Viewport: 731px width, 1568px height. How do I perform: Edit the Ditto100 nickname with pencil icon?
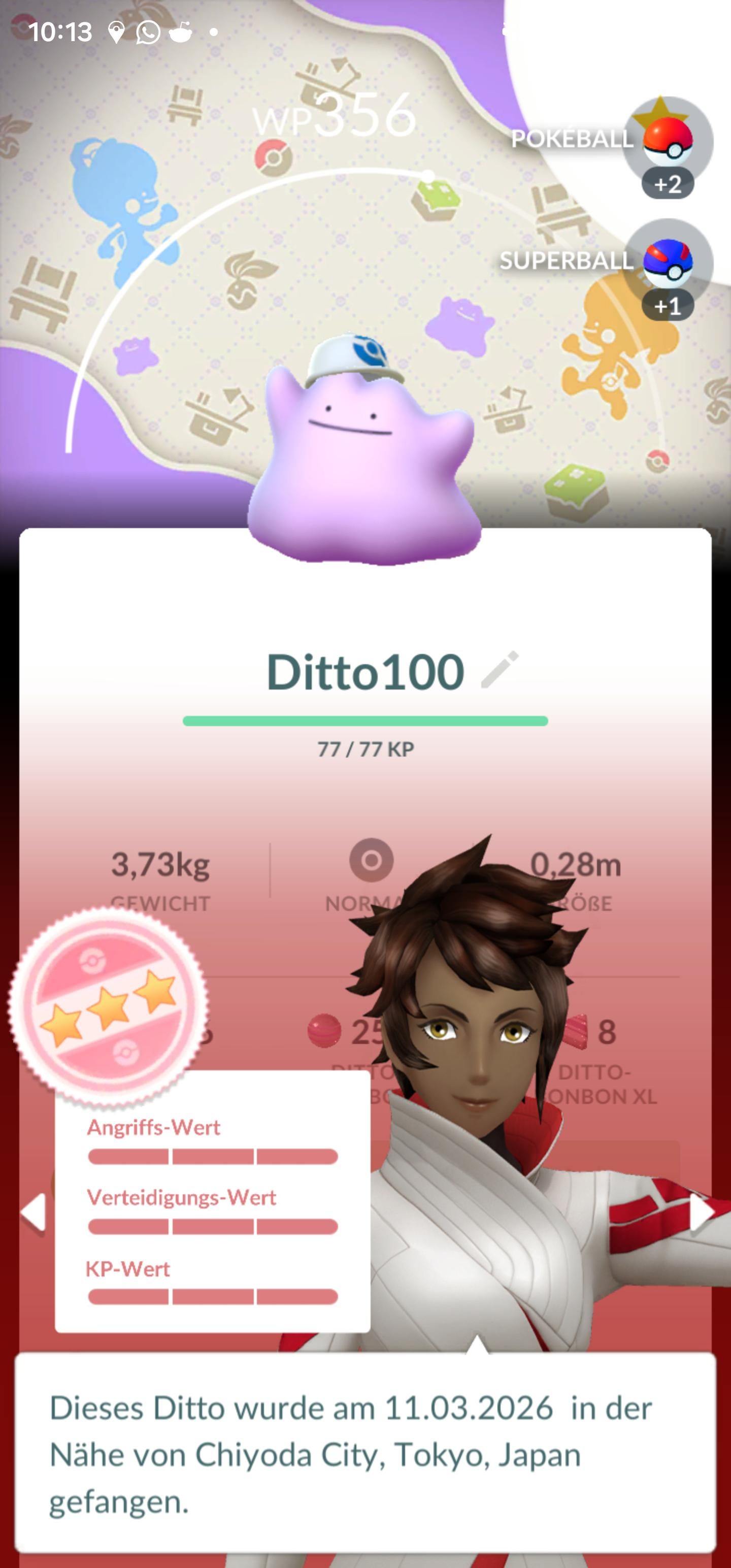click(499, 670)
